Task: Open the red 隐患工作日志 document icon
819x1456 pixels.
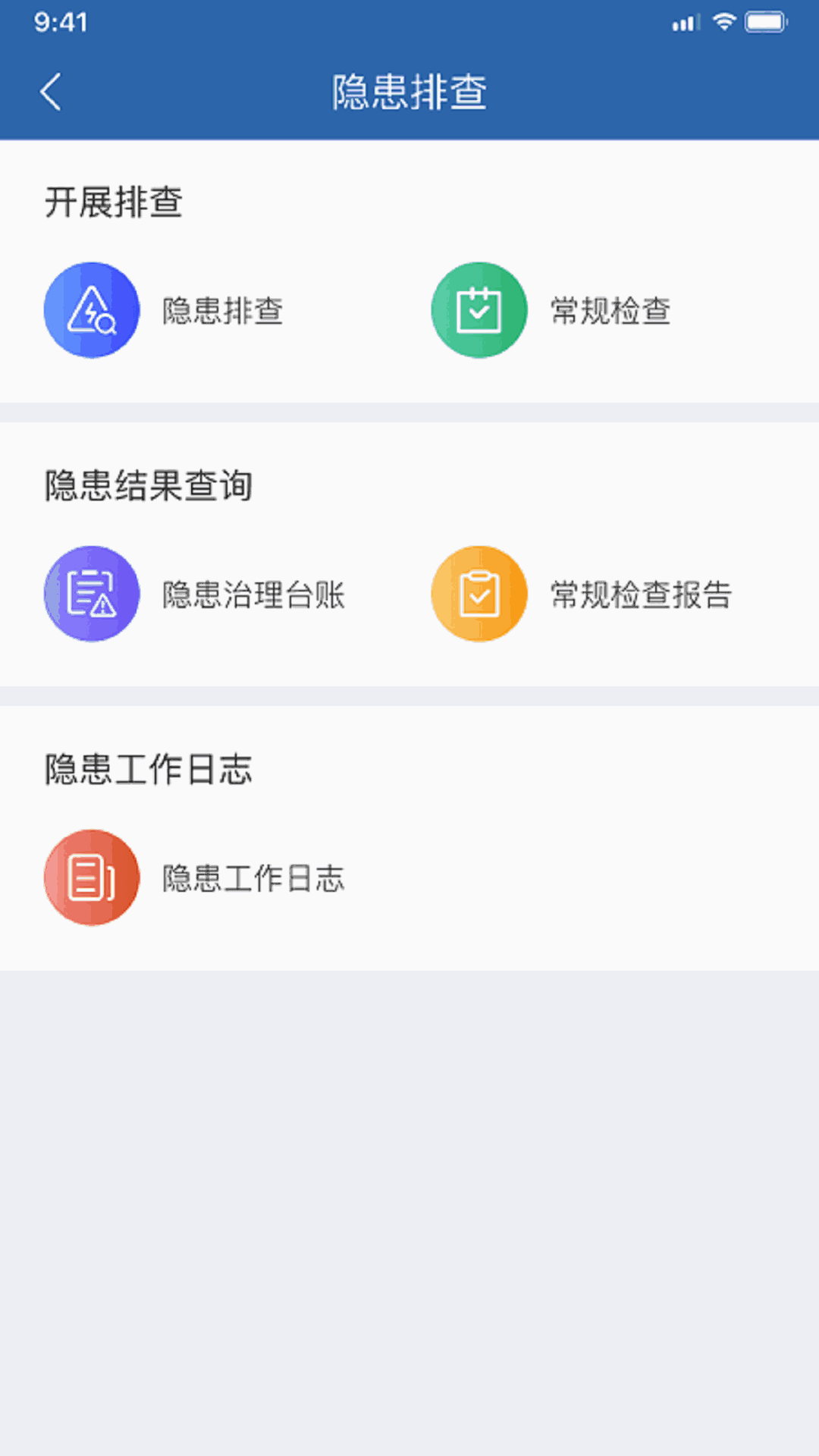Action: point(91,877)
